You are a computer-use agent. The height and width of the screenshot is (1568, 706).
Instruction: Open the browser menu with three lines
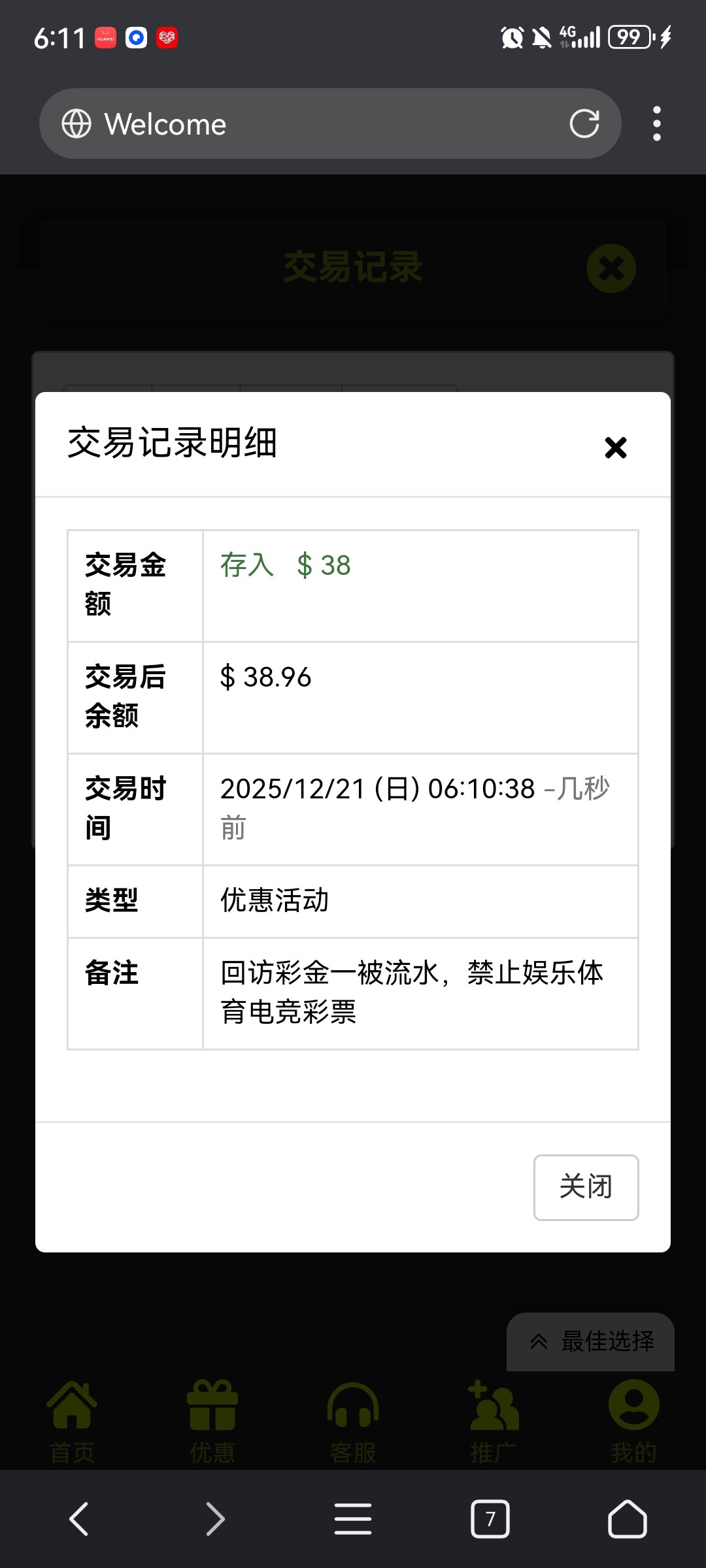pos(353,1518)
